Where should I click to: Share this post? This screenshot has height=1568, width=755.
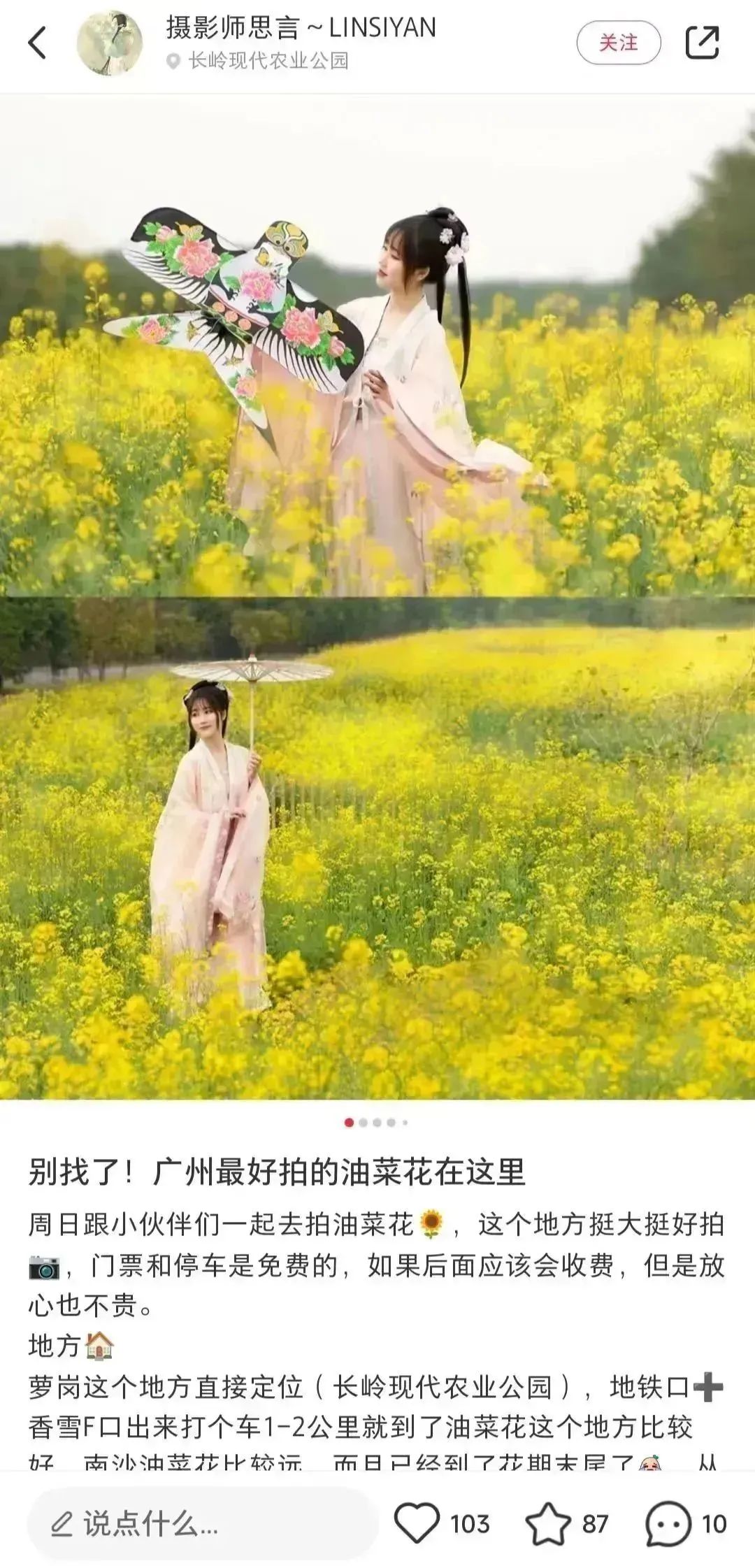pos(702,43)
